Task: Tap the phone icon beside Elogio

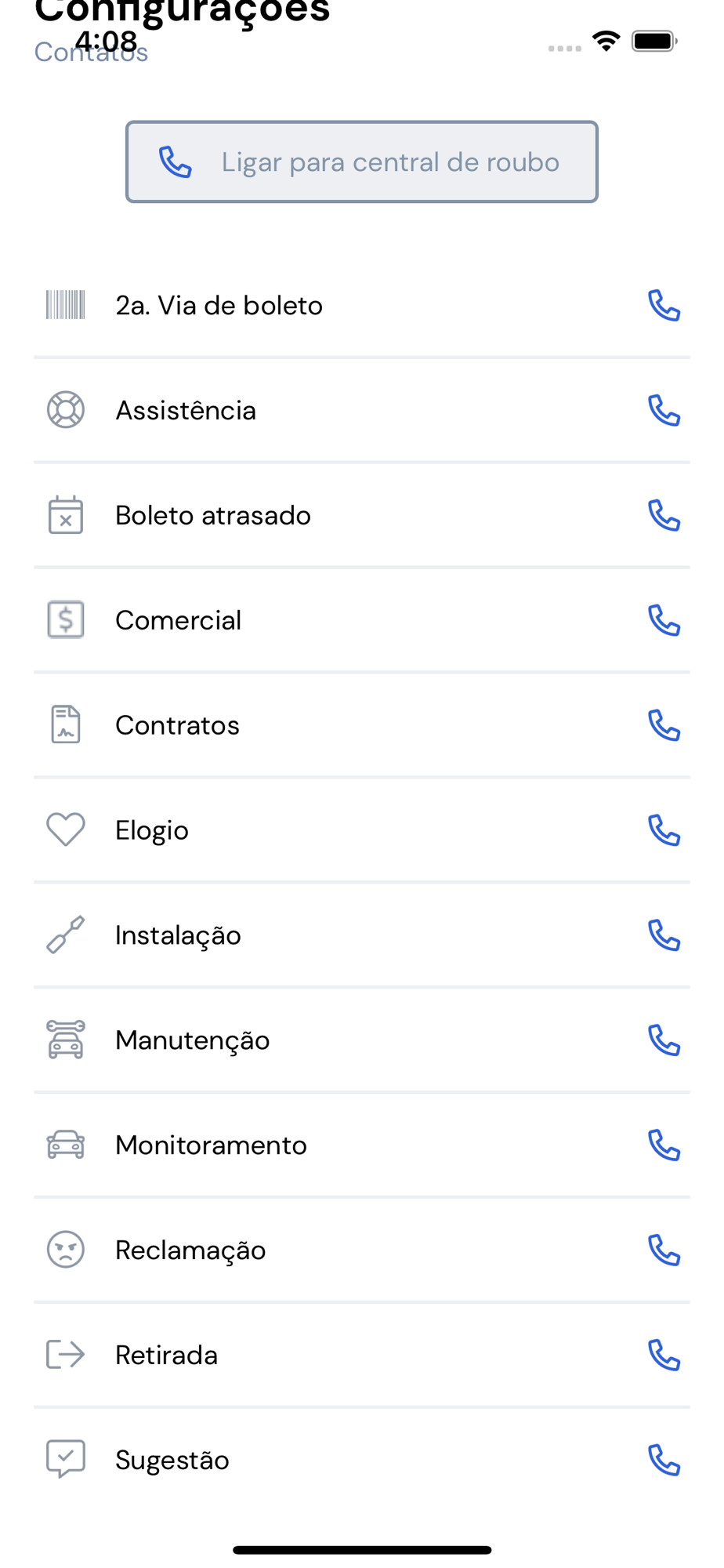Action: click(664, 830)
